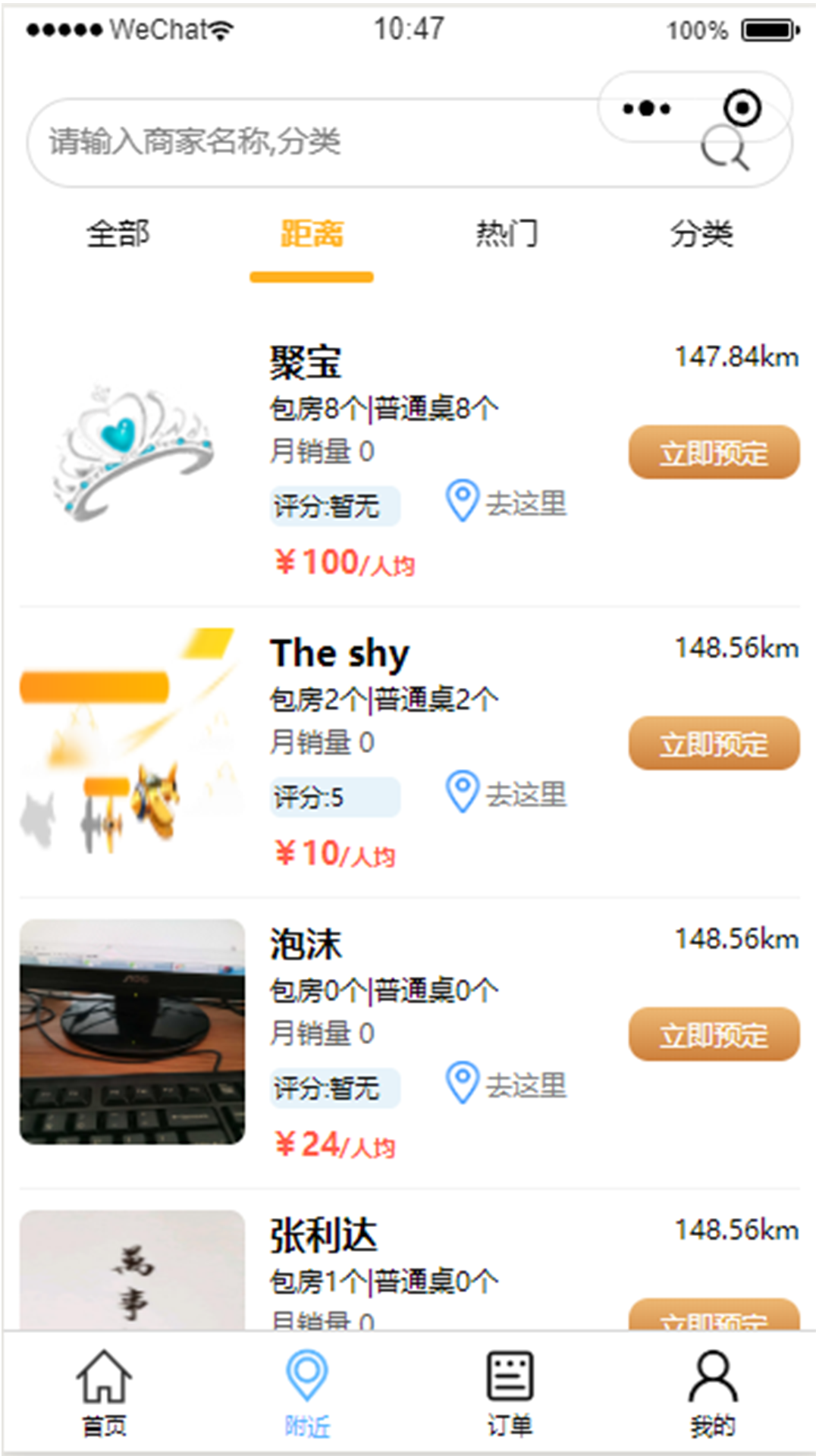The image size is (819, 1456).
Task: Select the 附近 nearby tab
Action: (307, 1393)
